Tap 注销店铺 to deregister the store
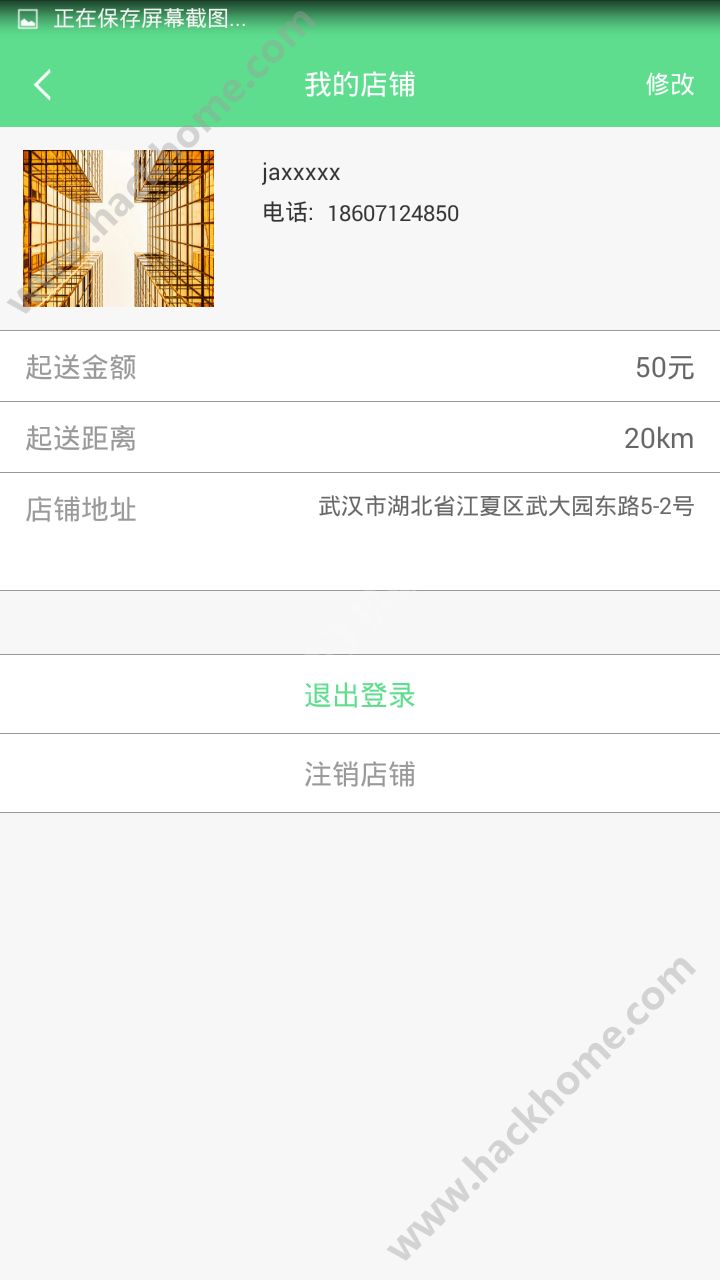Viewport: 720px width, 1280px height. (x=360, y=774)
